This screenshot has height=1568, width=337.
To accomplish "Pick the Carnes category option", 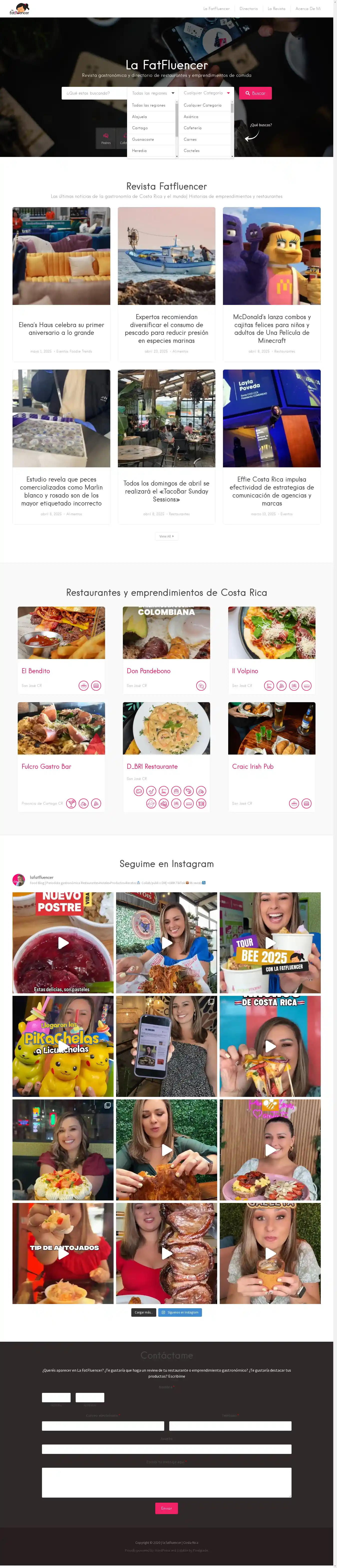I will [190, 139].
